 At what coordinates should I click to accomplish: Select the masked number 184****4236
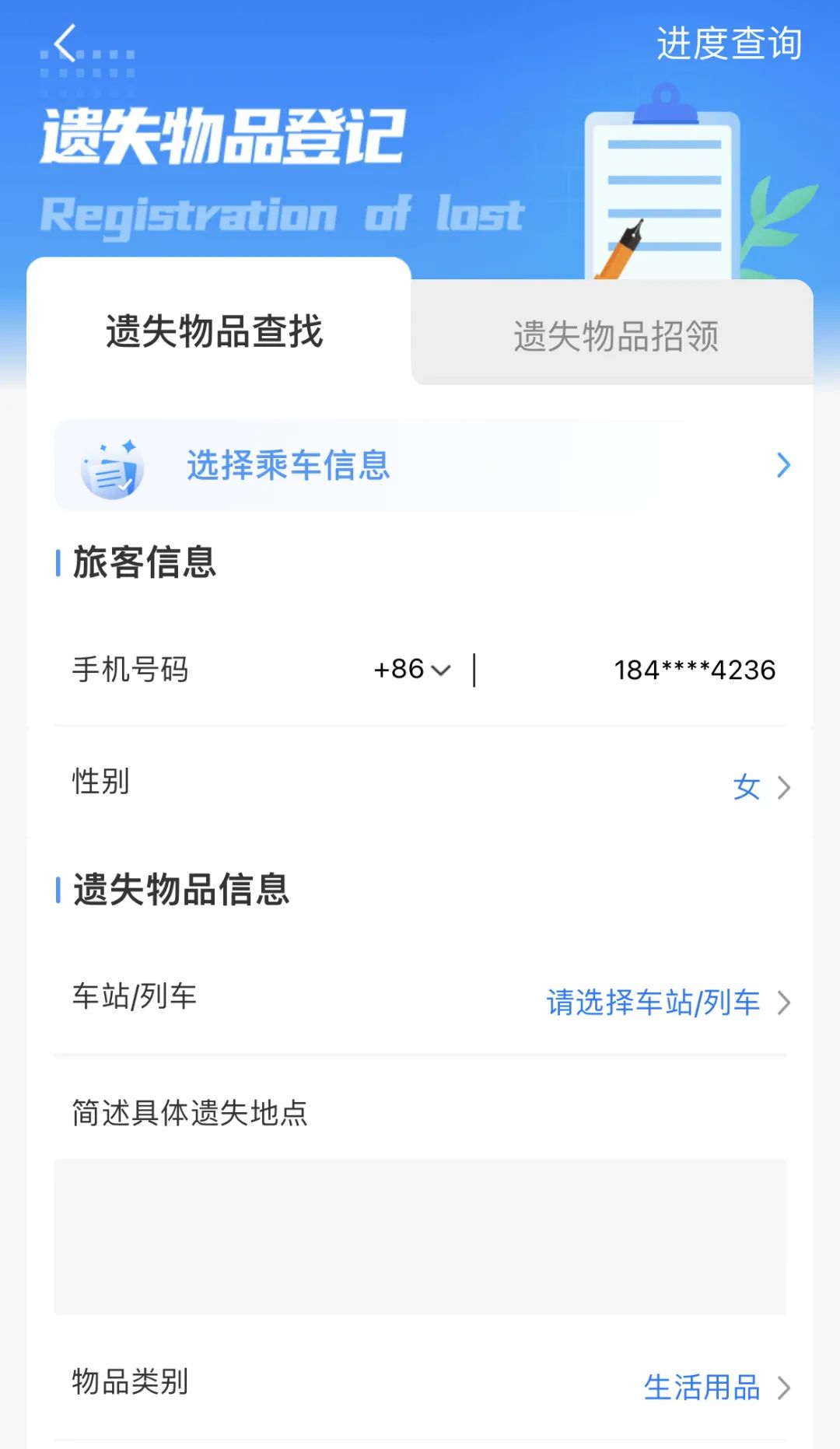[693, 669]
